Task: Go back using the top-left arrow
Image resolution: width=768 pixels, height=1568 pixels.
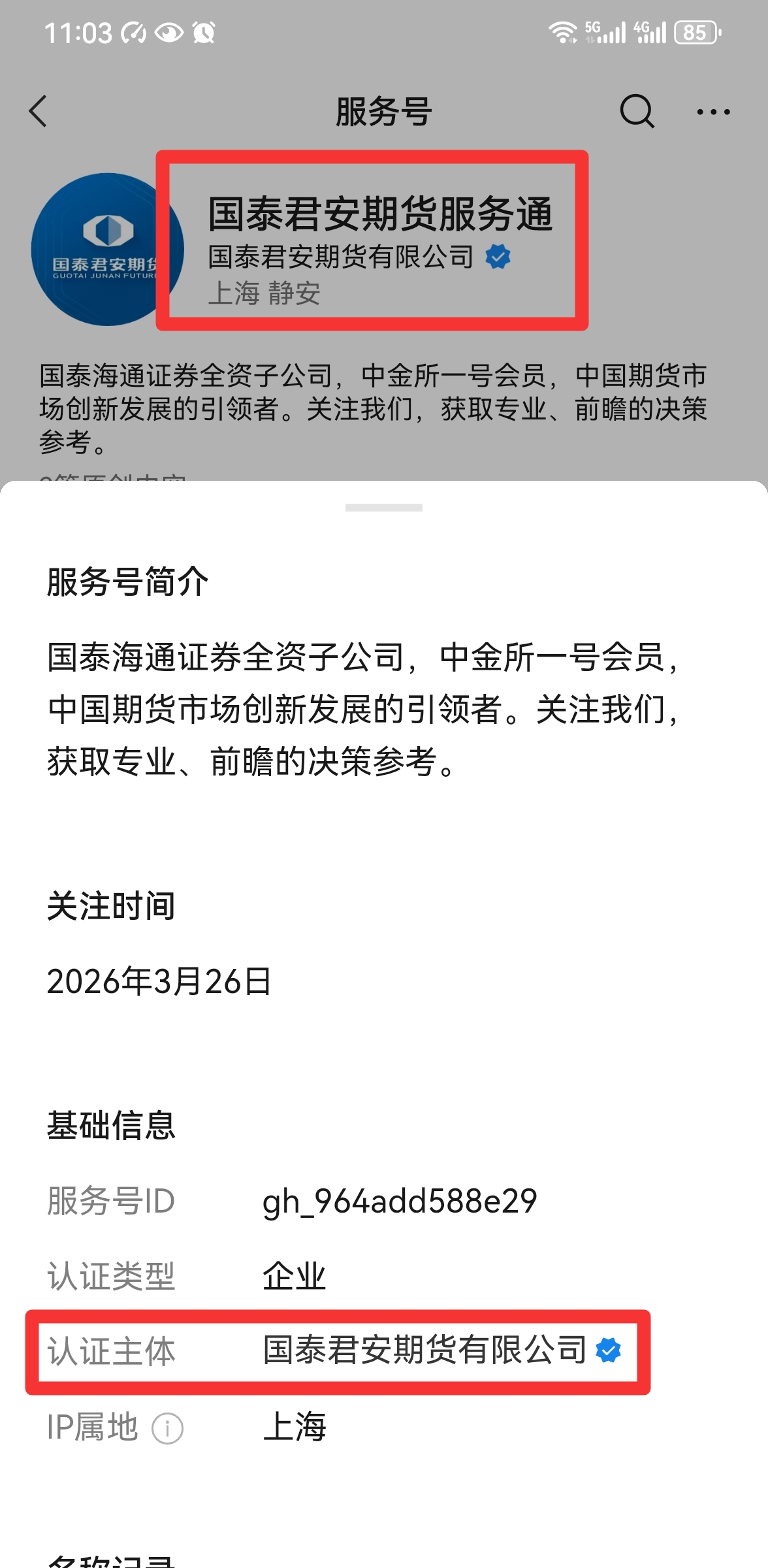Action: coord(39,111)
